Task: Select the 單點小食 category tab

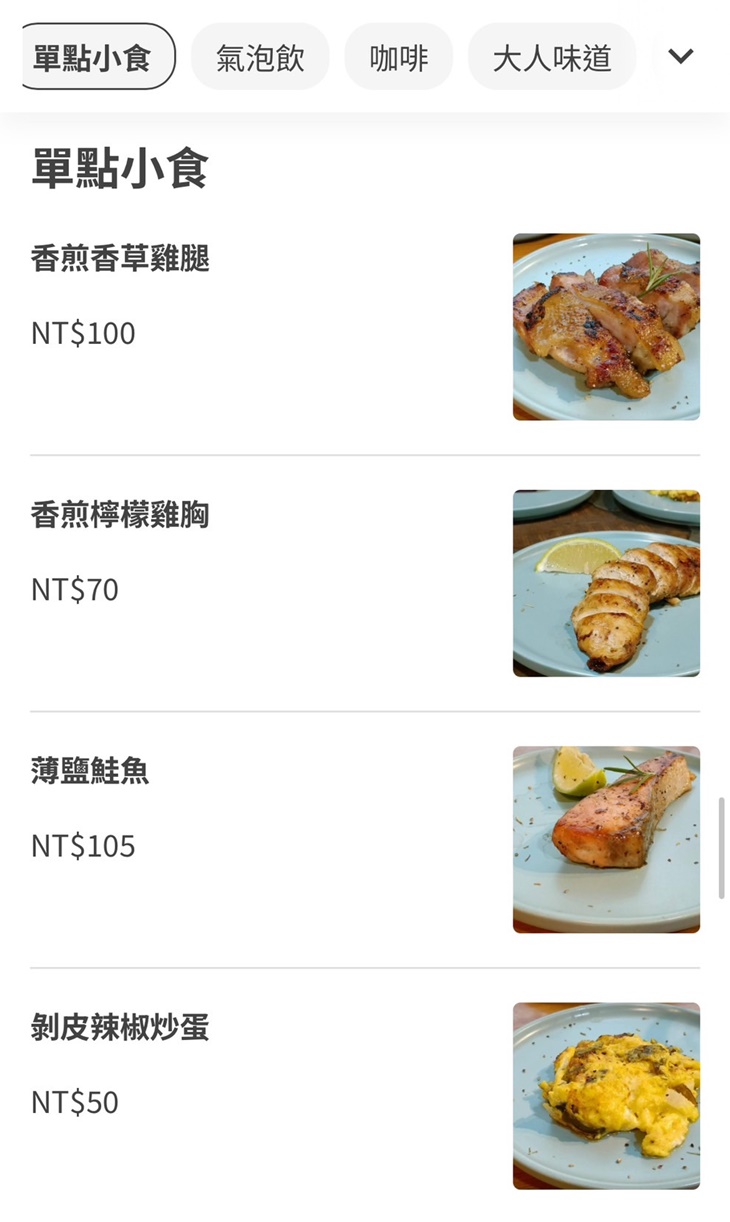Action: point(96,57)
